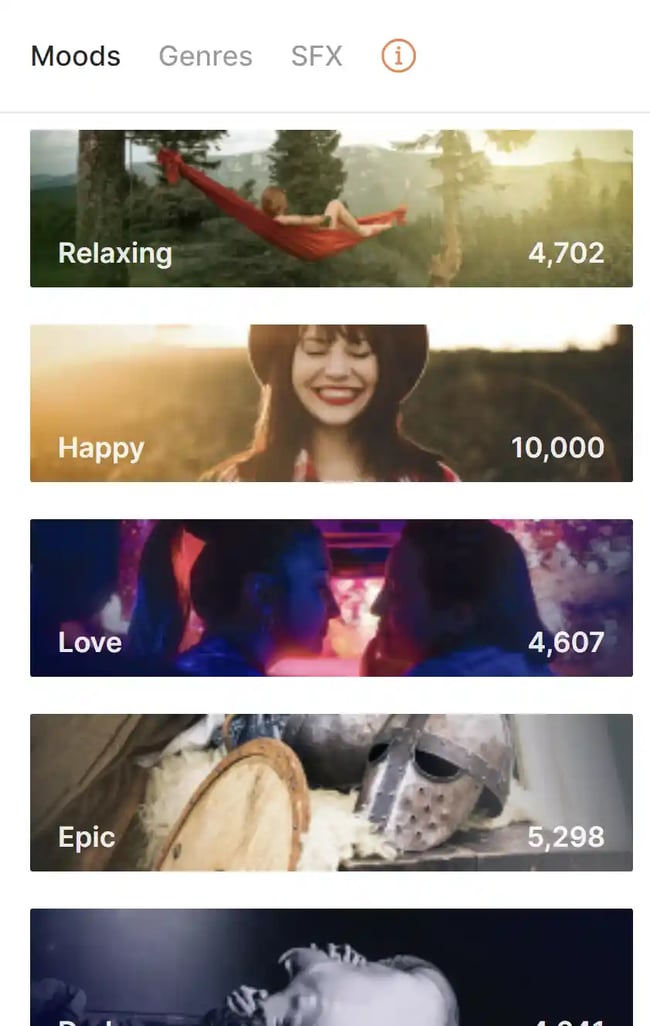Open the info icon beside SFX
The height and width of the screenshot is (1026, 650).
click(398, 56)
